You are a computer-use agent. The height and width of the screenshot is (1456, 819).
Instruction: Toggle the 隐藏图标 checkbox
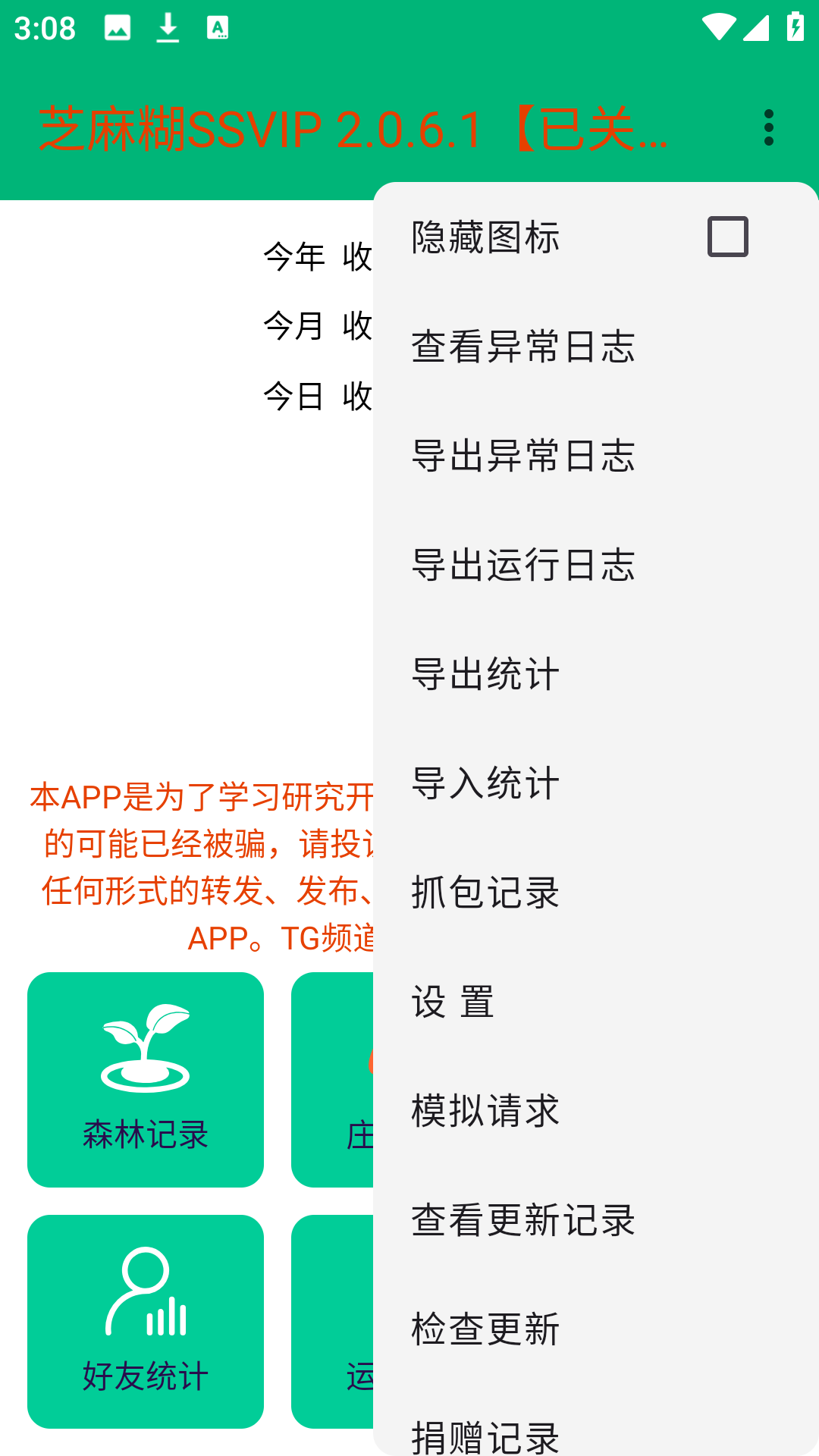(x=726, y=238)
